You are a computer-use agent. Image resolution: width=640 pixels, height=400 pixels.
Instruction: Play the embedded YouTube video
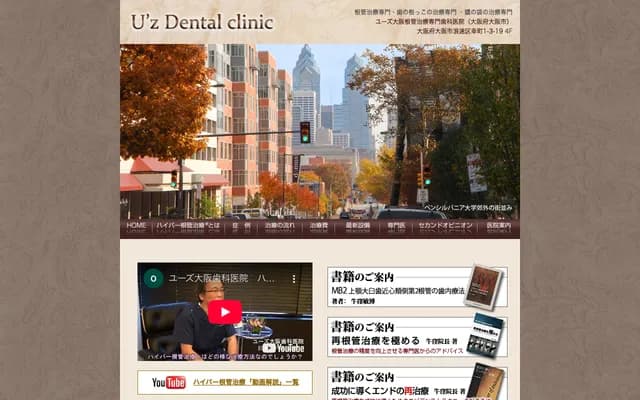coord(224,312)
